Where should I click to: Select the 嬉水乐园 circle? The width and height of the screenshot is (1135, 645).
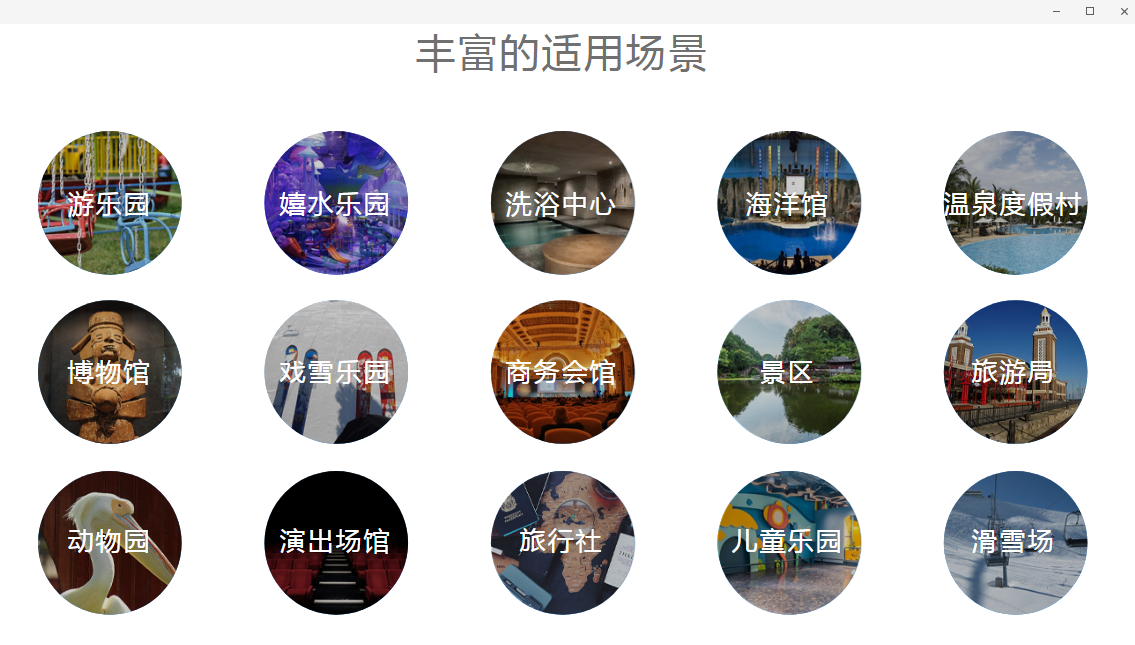tap(336, 203)
